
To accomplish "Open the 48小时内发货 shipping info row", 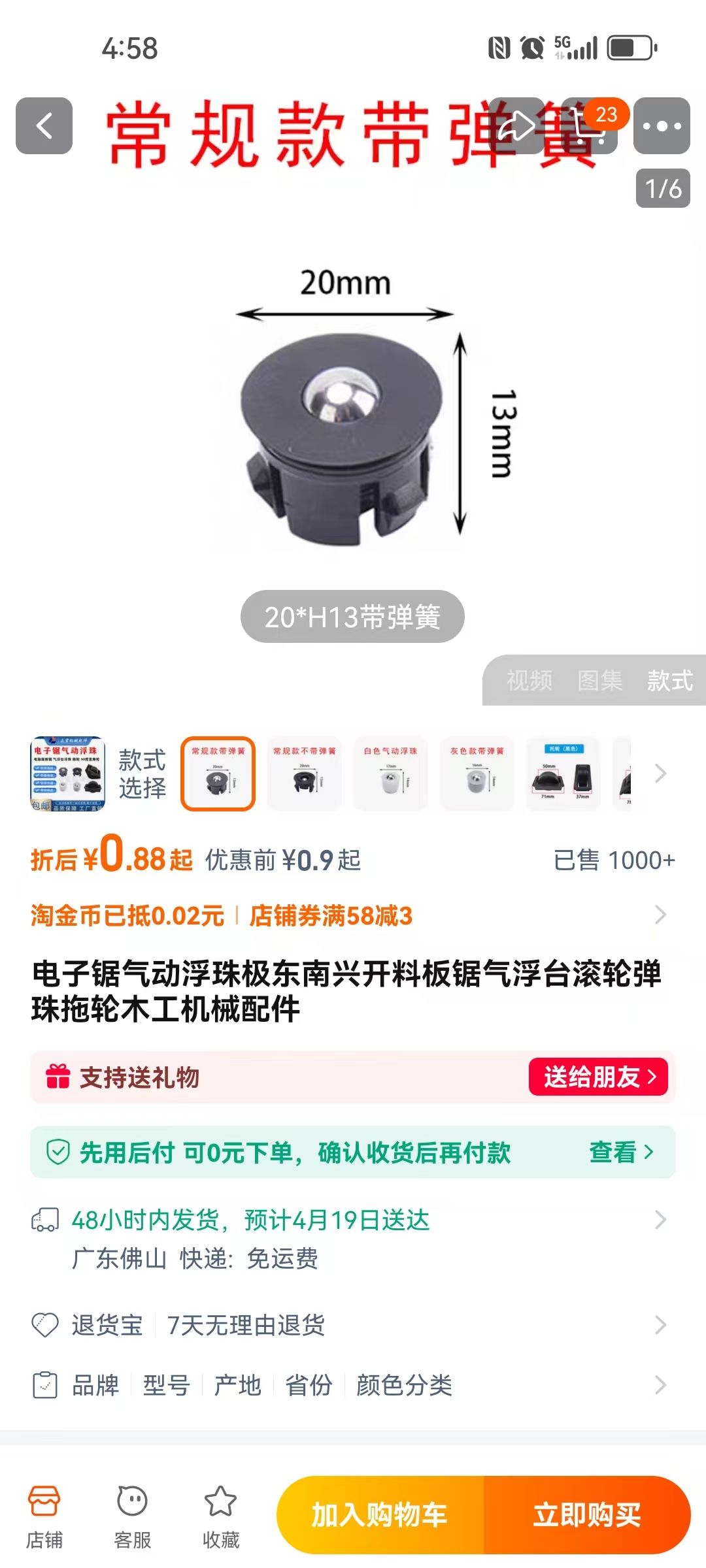I will pyautogui.click(x=353, y=1220).
